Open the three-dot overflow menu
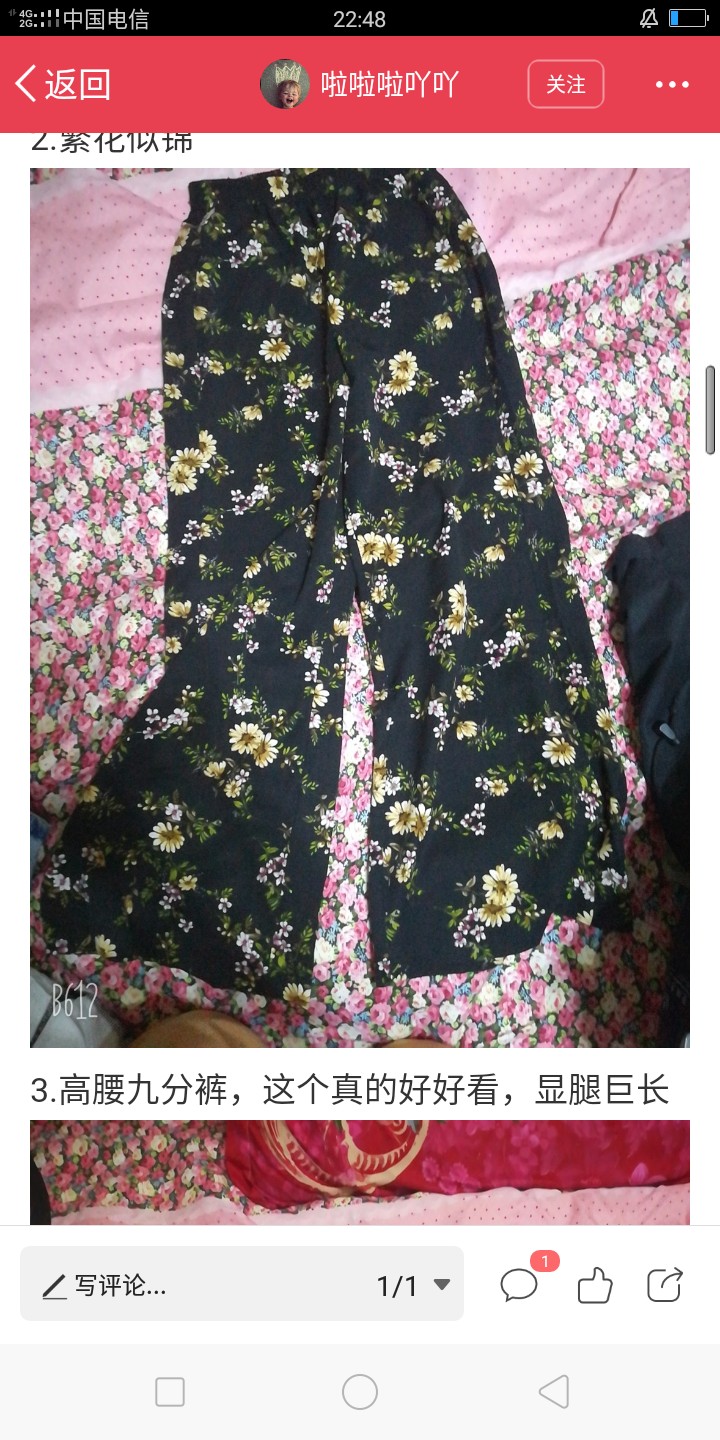 point(672,84)
